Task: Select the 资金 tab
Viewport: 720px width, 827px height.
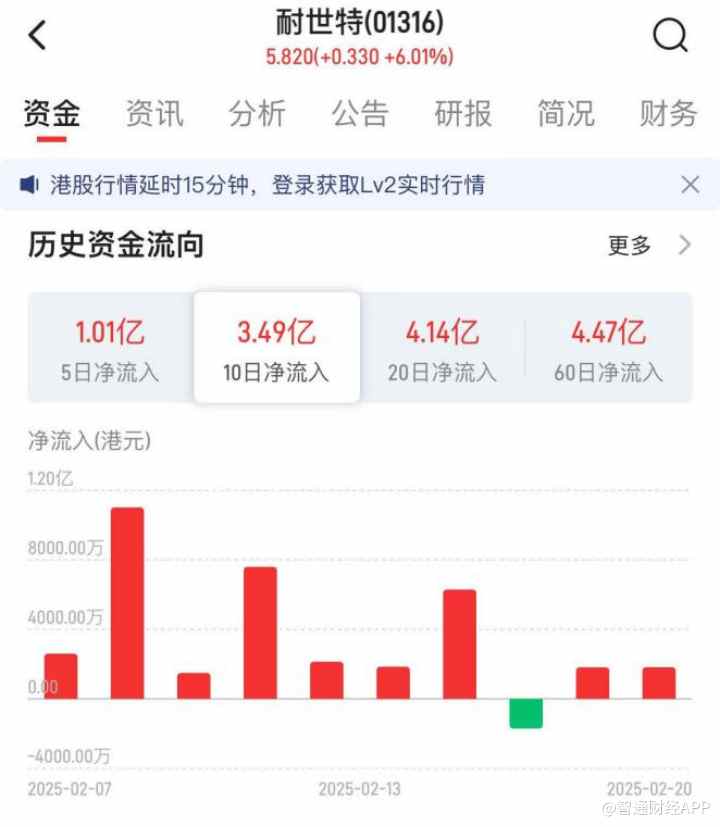Action: click(x=52, y=114)
